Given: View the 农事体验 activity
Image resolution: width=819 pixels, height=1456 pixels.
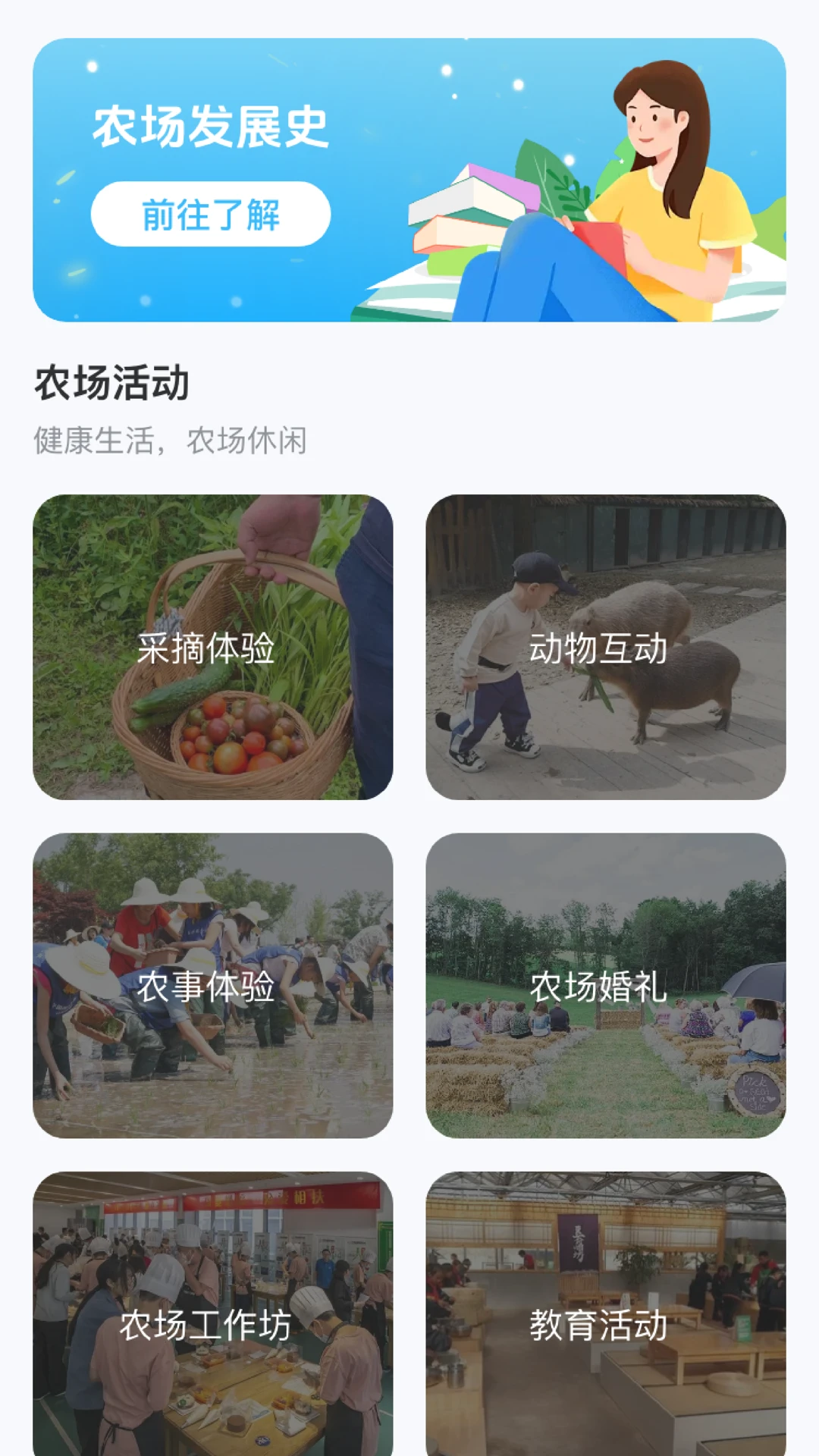Looking at the screenshot, I should pos(212,985).
